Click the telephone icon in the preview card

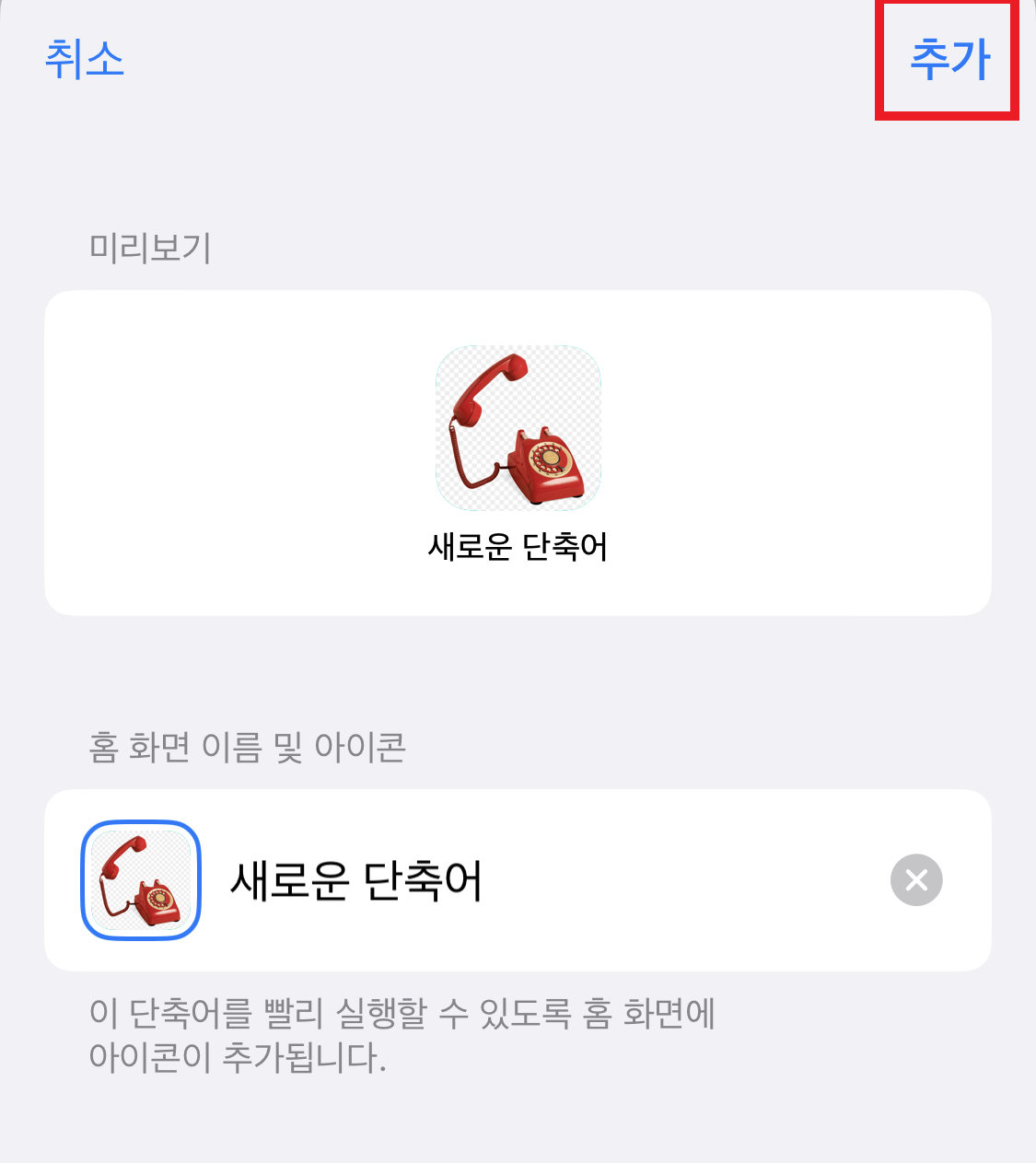pyautogui.click(x=518, y=427)
